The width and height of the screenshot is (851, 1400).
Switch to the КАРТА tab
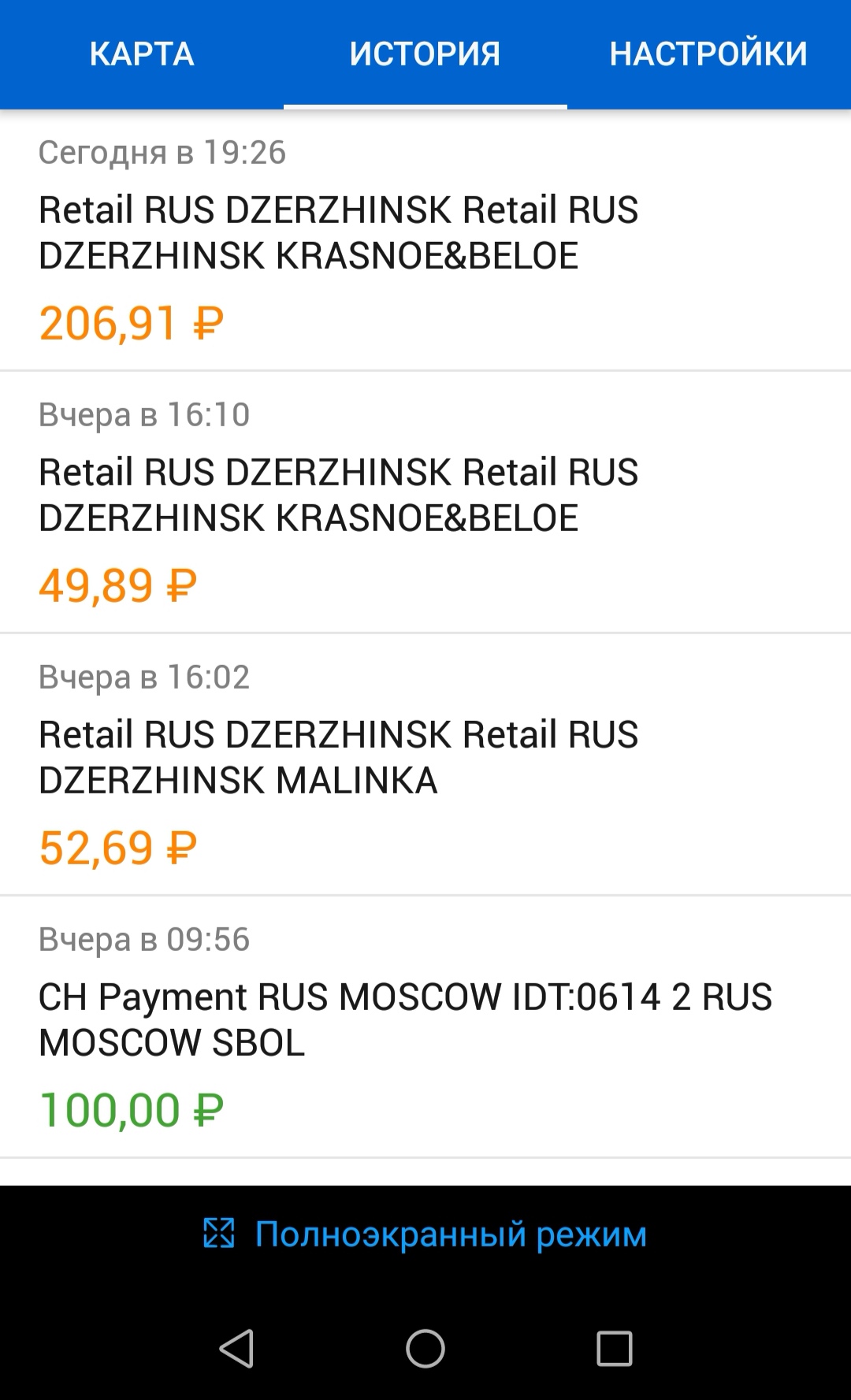tap(142, 54)
